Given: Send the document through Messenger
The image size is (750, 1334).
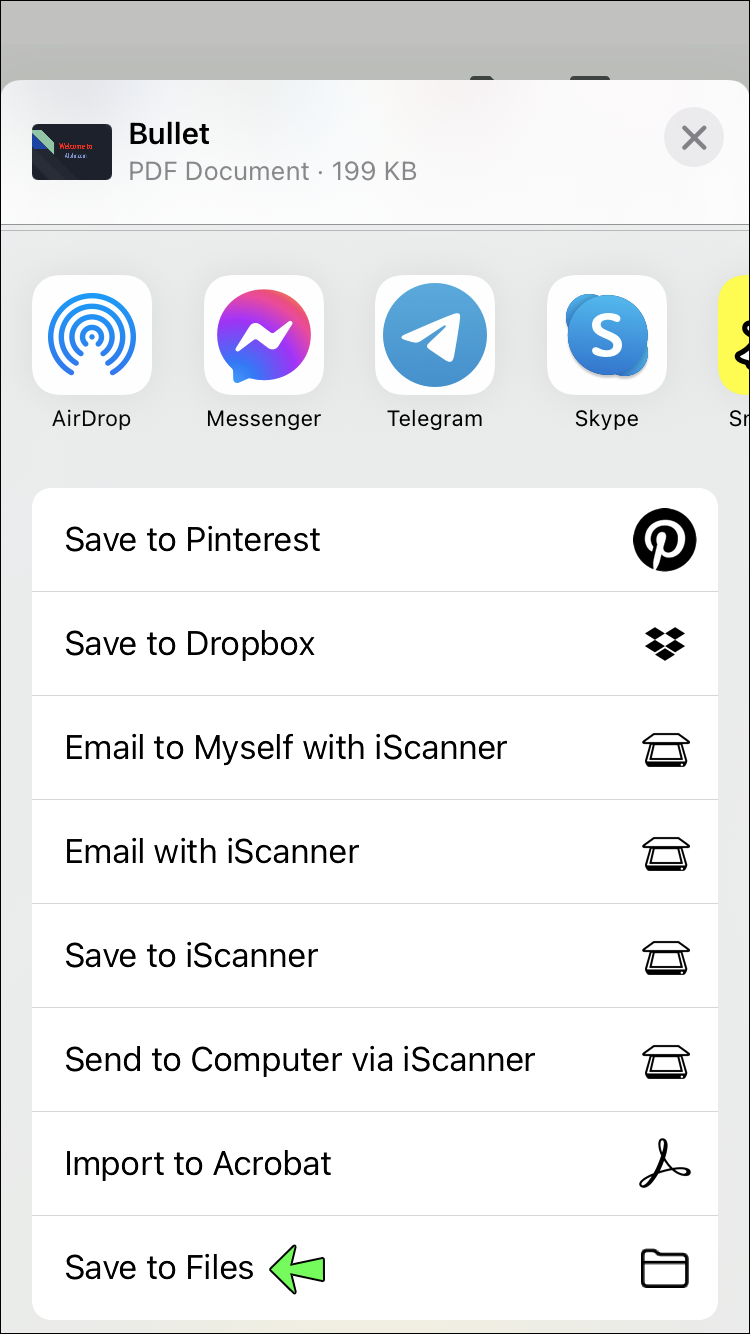Looking at the screenshot, I should point(264,335).
